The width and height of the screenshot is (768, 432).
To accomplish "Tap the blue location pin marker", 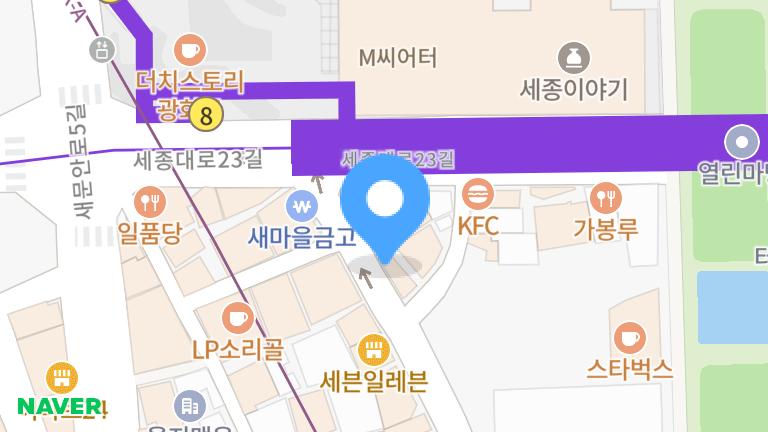I will [x=385, y=204].
